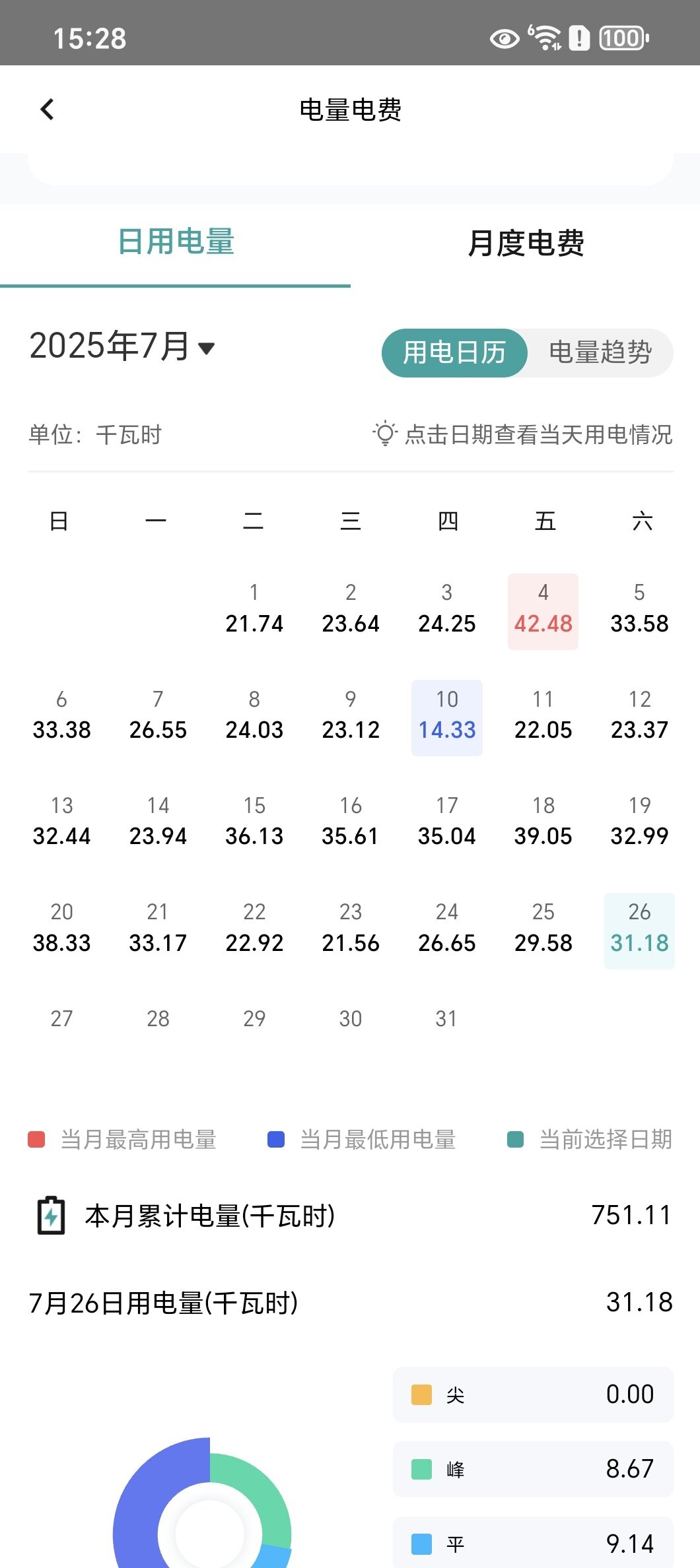This screenshot has width=700, height=1568.
Task: Open July 18 with 39.05 kWh
Action: (x=543, y=824)
